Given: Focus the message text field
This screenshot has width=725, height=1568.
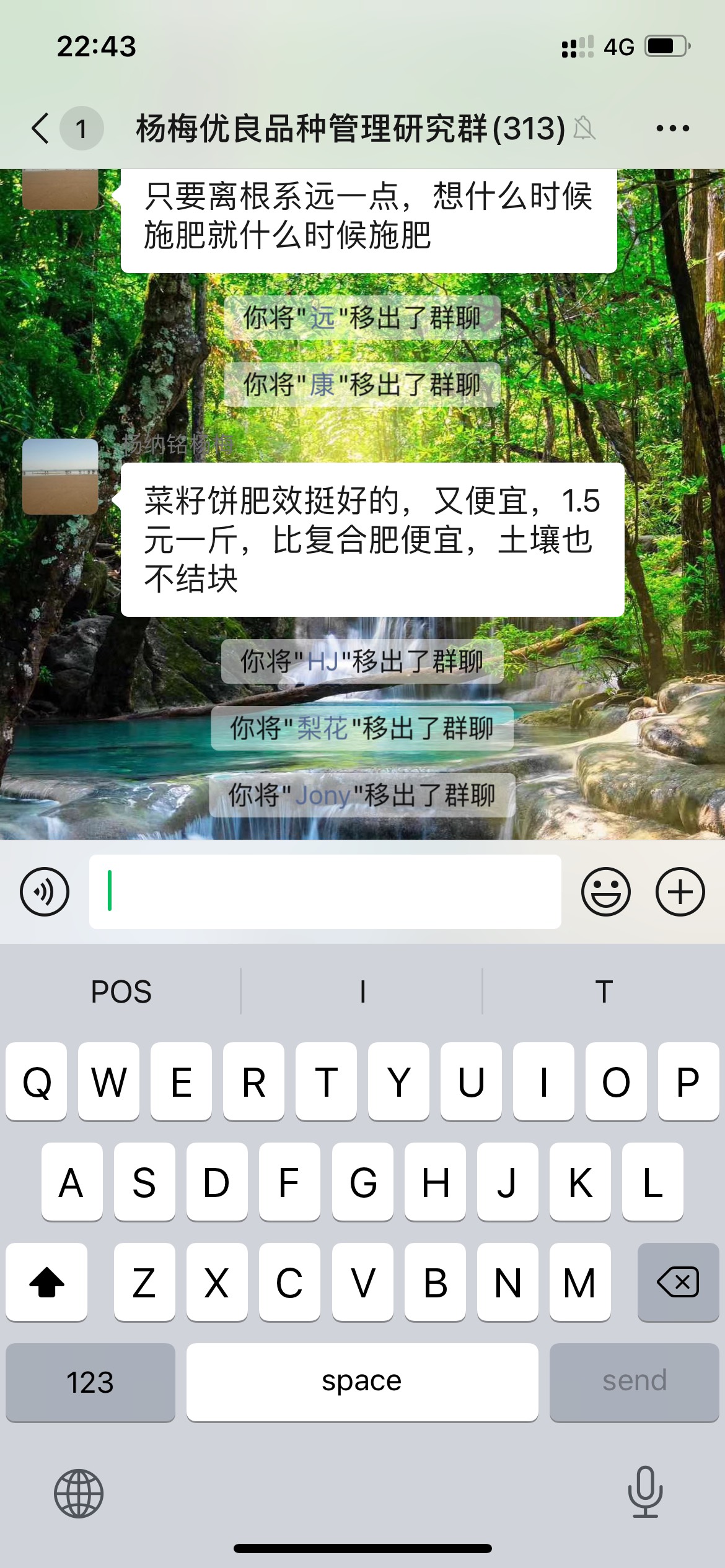Looking at the screenshot, I should coord(325,892).
